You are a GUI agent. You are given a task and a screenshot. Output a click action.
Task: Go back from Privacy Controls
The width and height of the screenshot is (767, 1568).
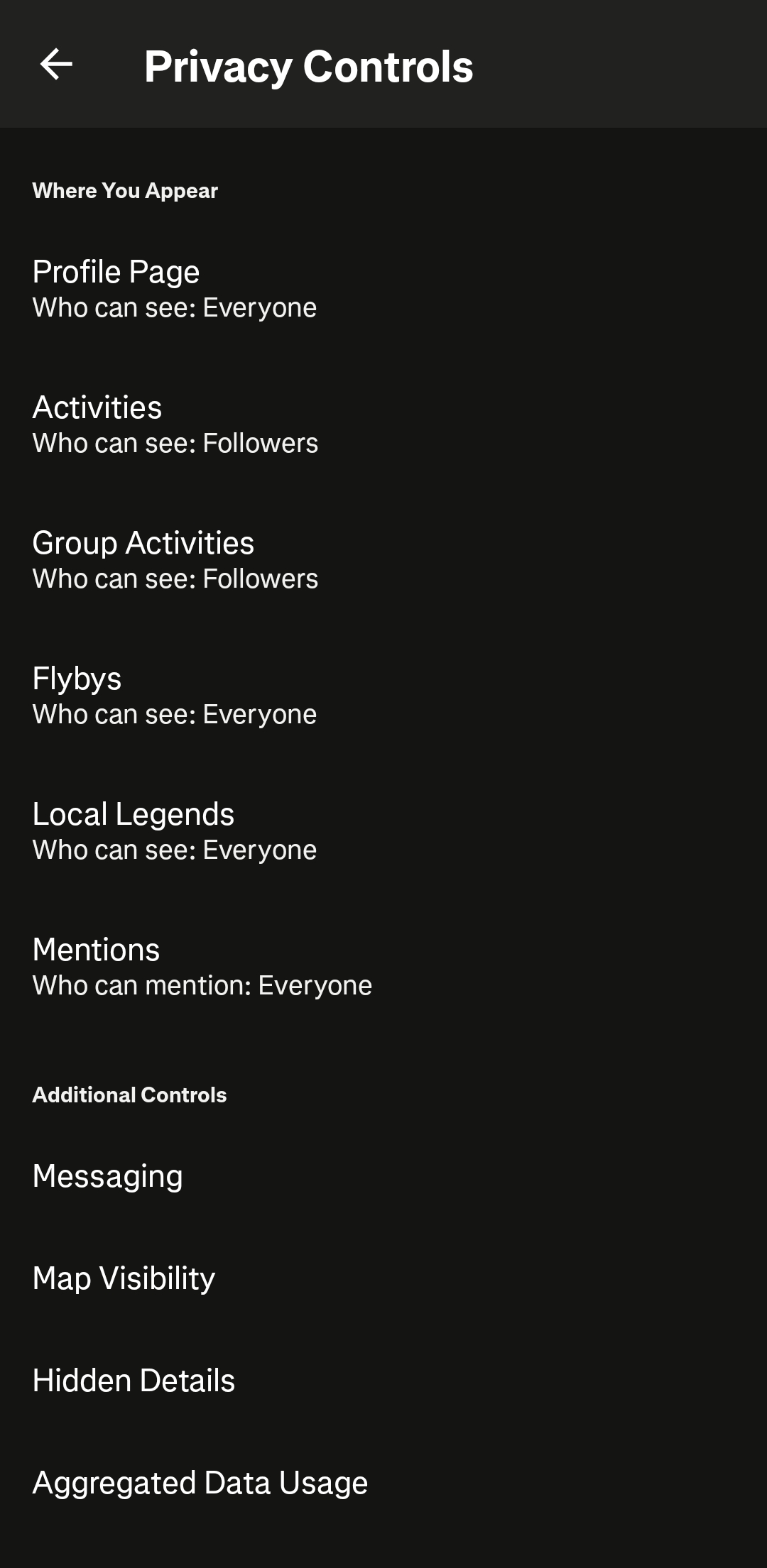(x=56, y=65)
